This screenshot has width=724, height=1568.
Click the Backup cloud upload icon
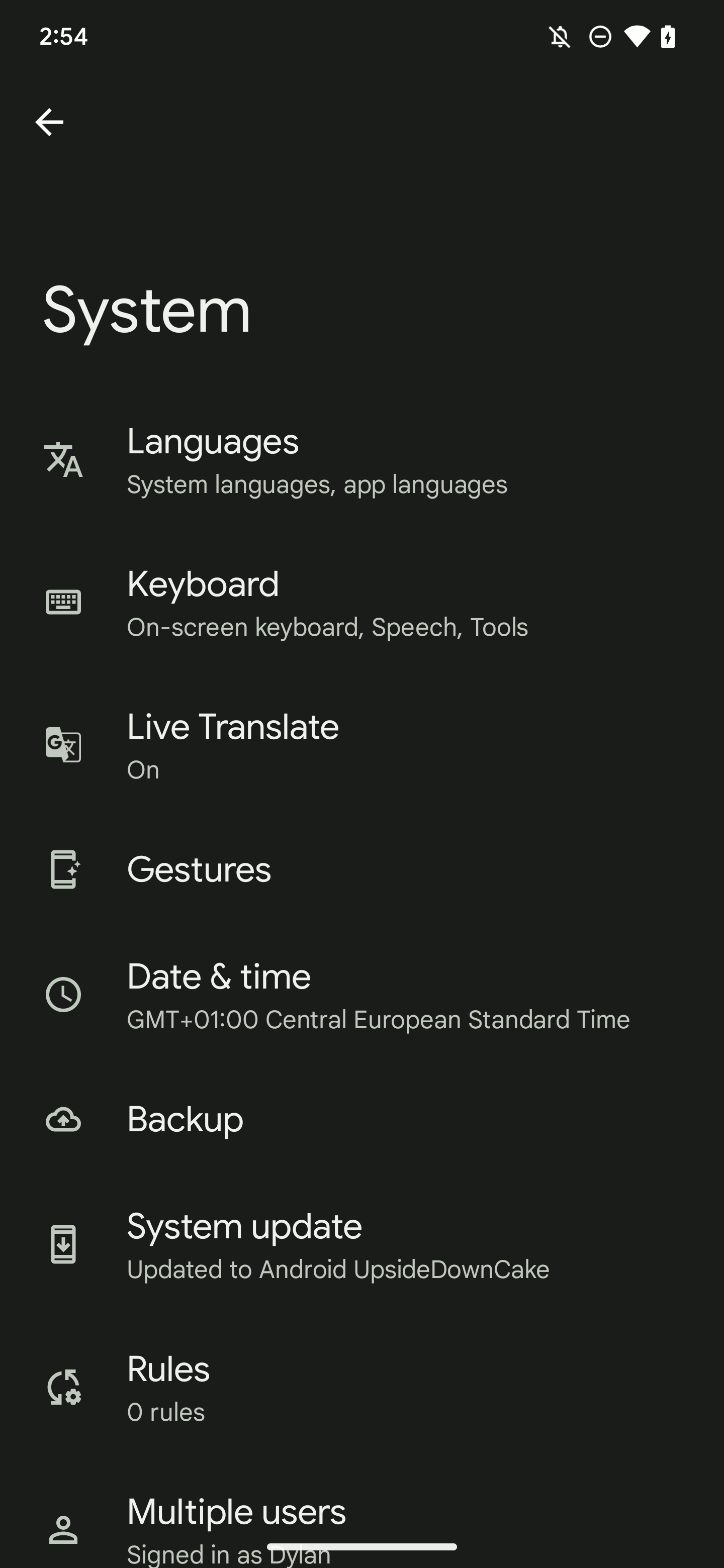(x=63, y=1119)
